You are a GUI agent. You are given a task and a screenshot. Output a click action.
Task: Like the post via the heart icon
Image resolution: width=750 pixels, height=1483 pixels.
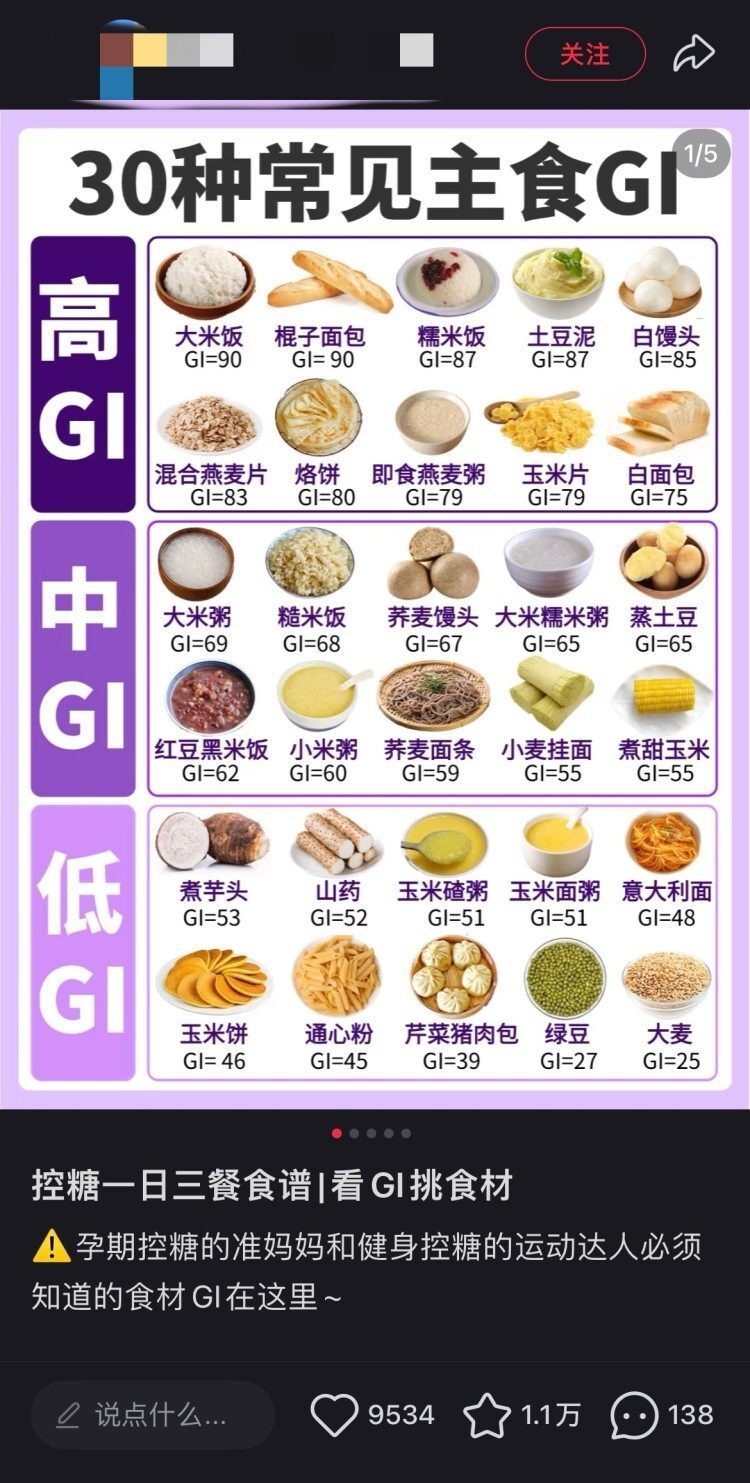click(334, 1414)
